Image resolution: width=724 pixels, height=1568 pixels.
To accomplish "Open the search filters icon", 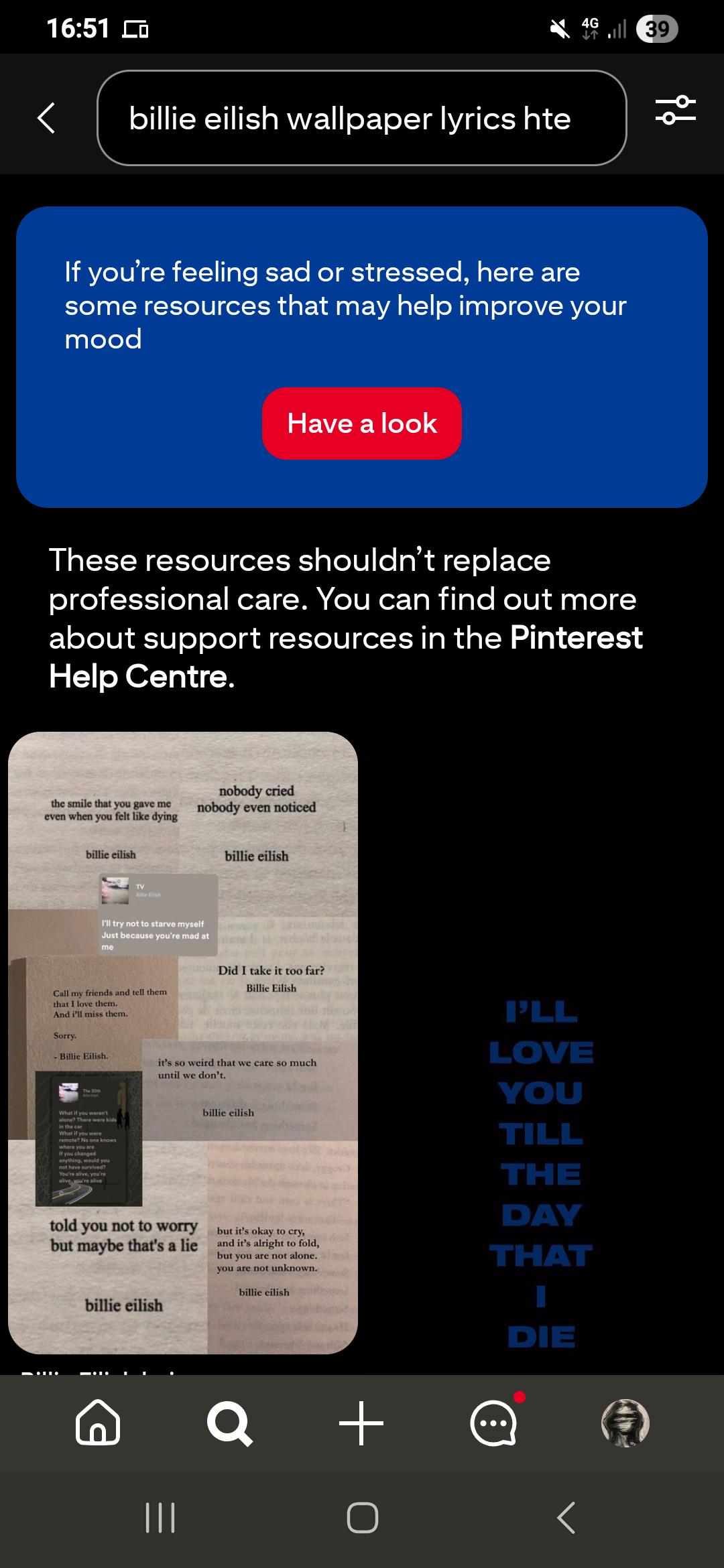I will 675,111.
